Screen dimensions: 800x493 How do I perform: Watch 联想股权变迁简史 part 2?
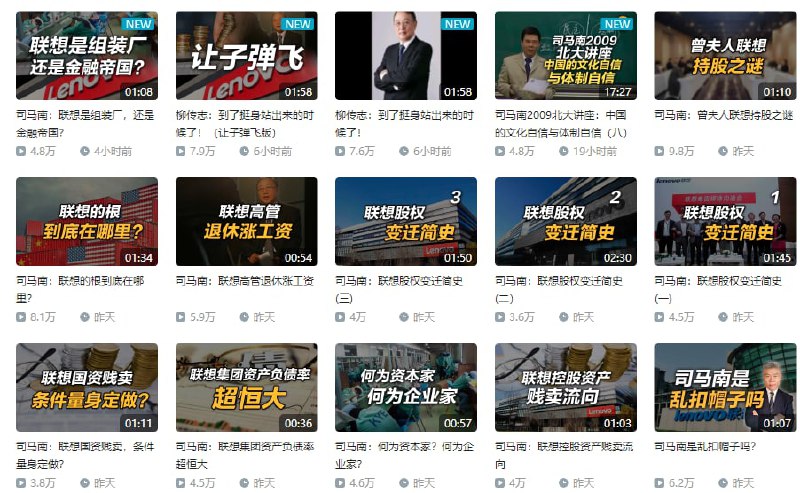(x=565, y=222)
